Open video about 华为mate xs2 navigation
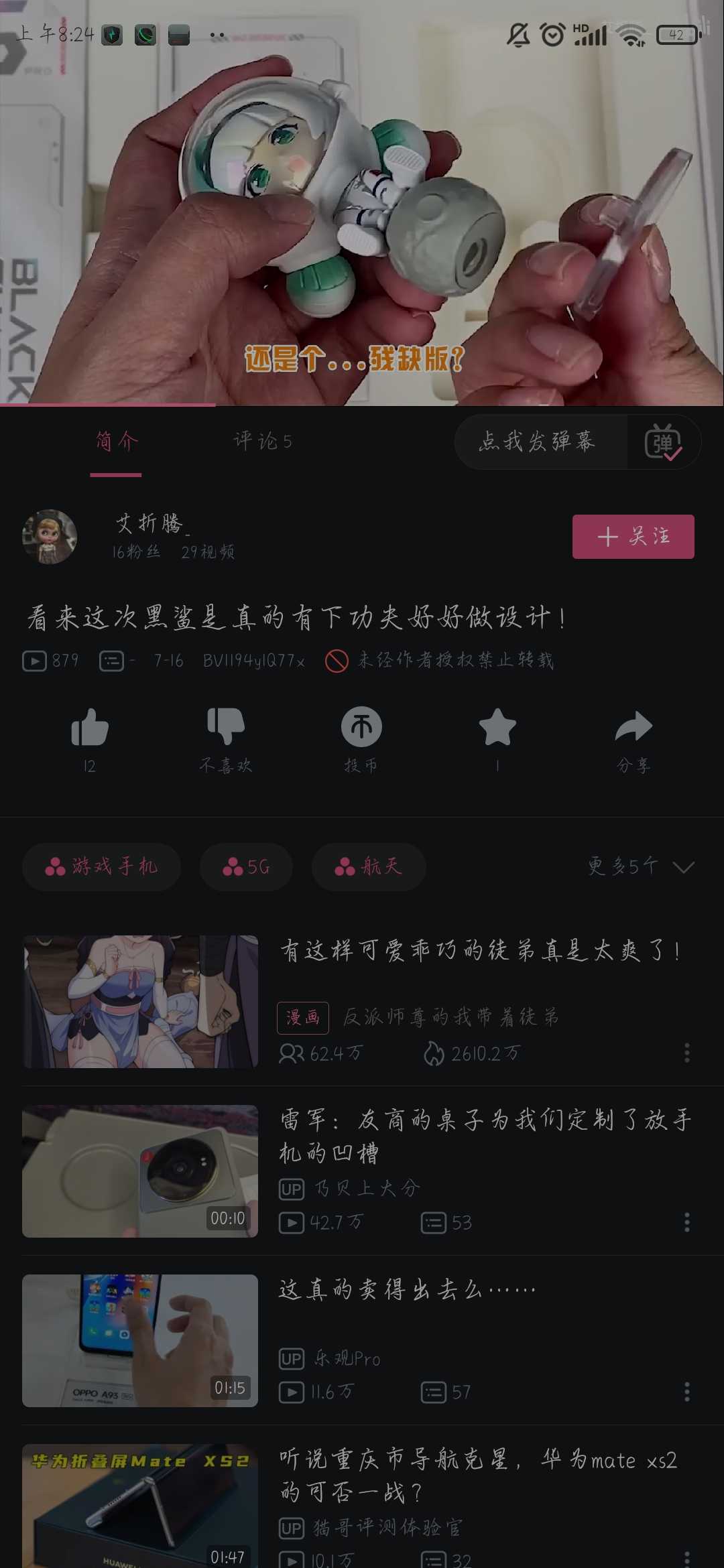The width and height of the screenshot is (724, 1568). coord(477,1476)
